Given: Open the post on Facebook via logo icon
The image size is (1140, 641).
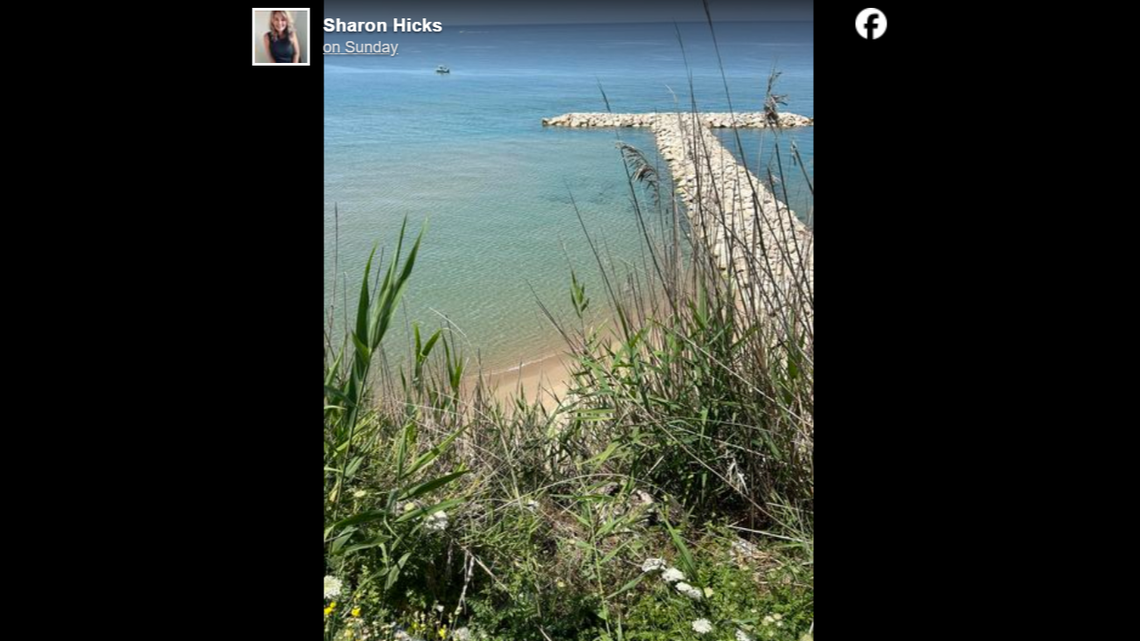Looking at the screenshot, I should click(870, 24).
